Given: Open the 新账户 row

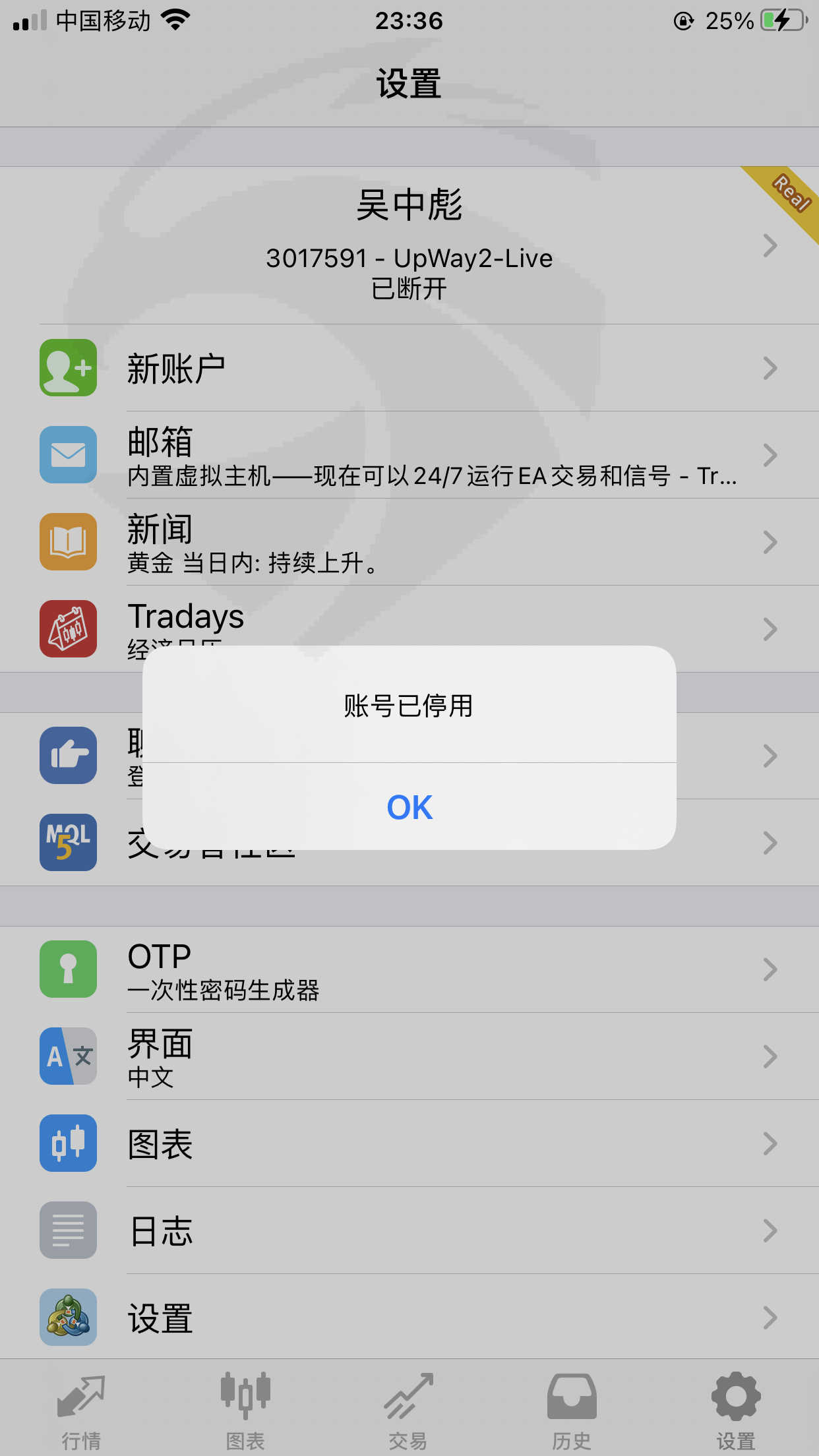Looking at the screenshot, I should pyautogui.click(x=409, y=368).
